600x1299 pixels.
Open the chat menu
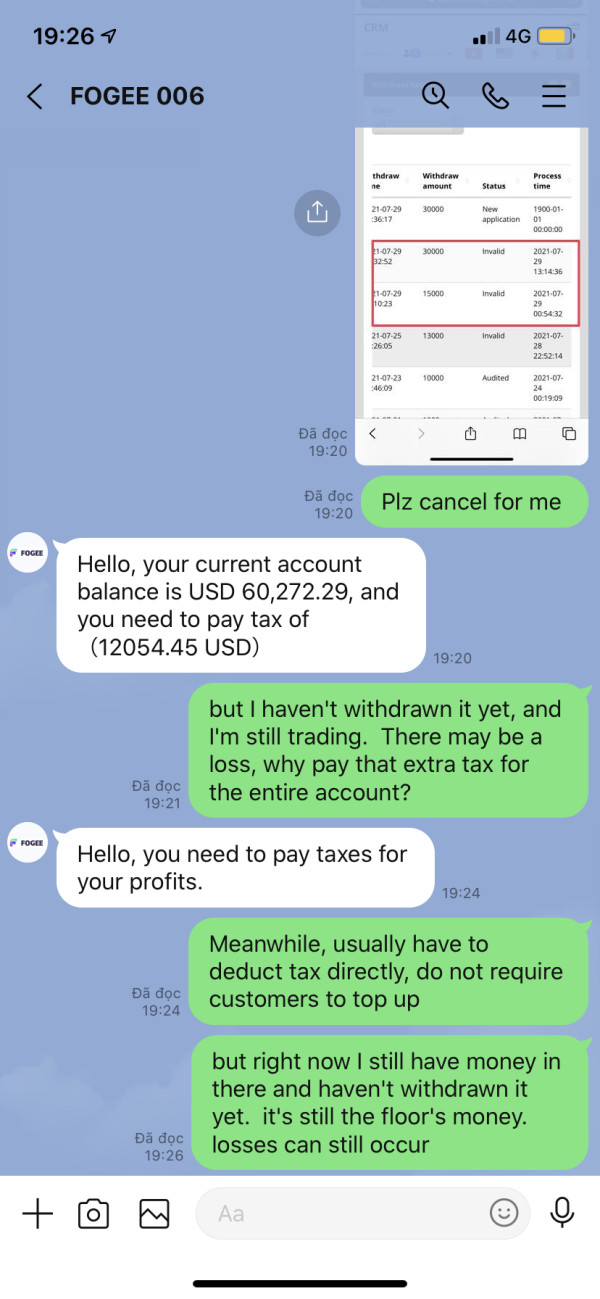click(553, 95)
